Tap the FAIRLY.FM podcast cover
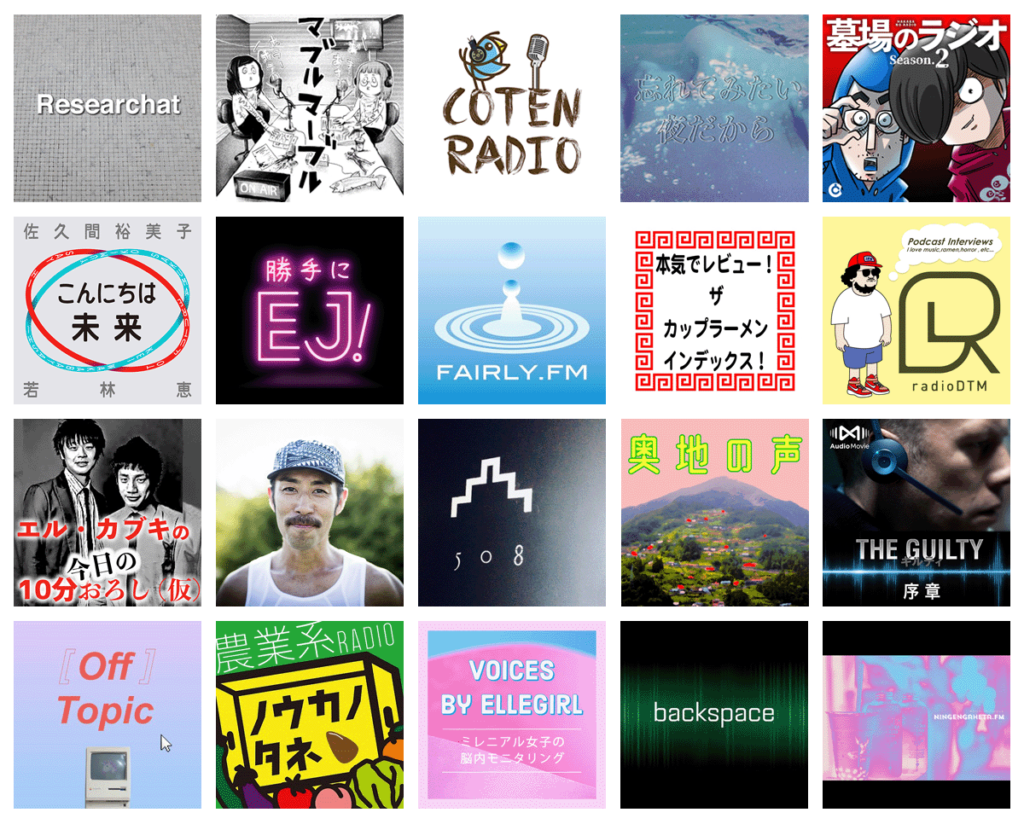This screenshot has height=824, width=1024. click(512, 310)
